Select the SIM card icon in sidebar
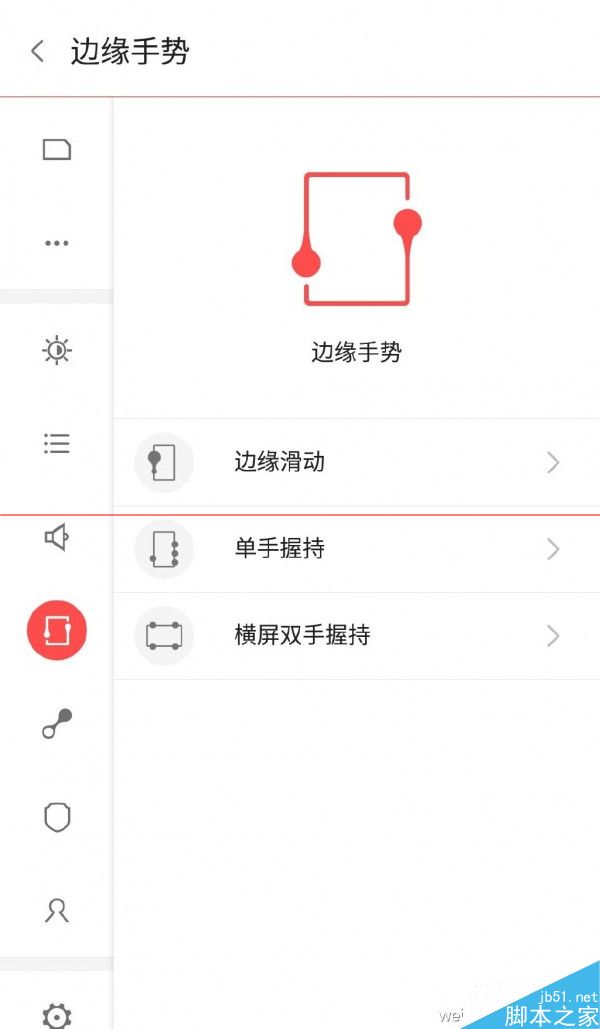Image resolution: width=600 pixels, height=1029 pixels. pos(57,150)
